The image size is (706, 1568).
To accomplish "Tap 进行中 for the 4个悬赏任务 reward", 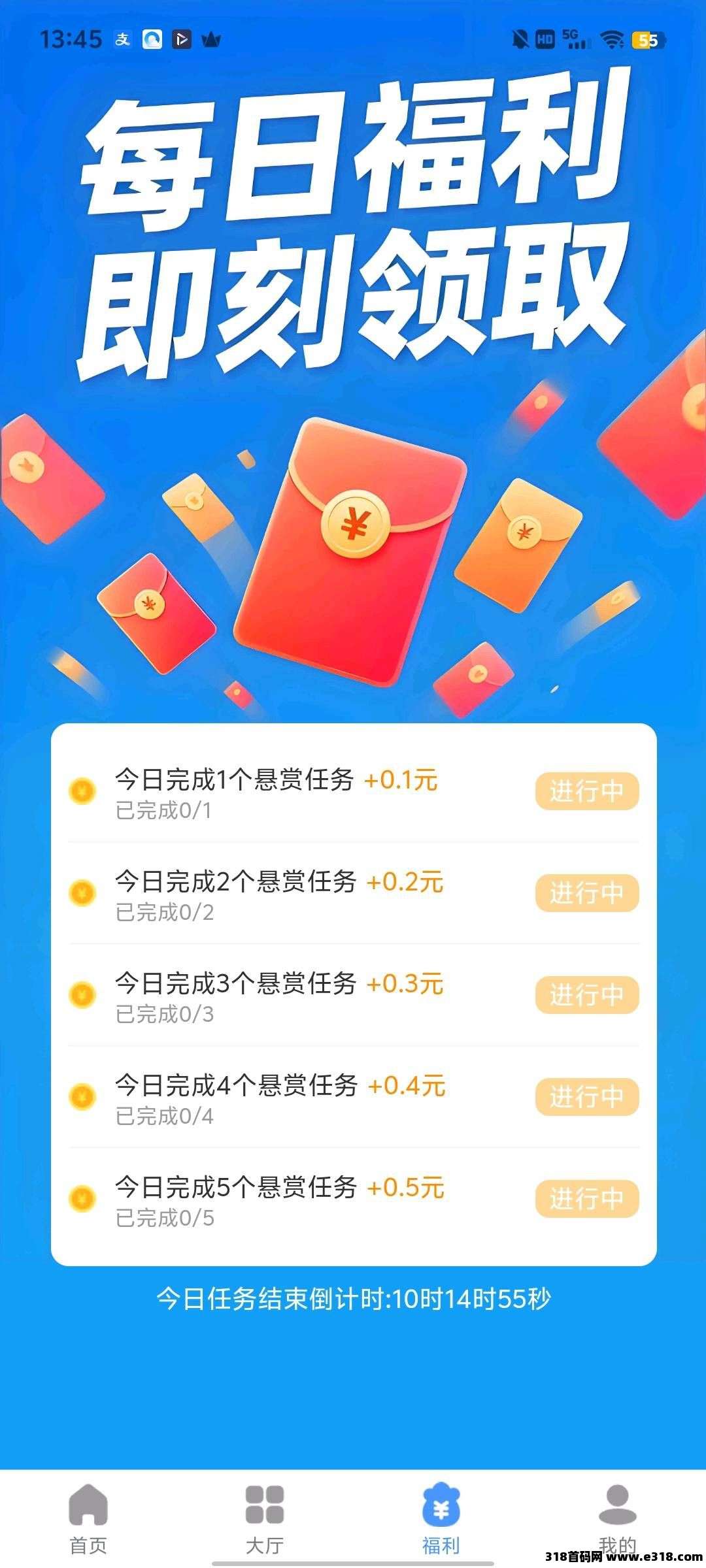I will (x=586, y=1097).
